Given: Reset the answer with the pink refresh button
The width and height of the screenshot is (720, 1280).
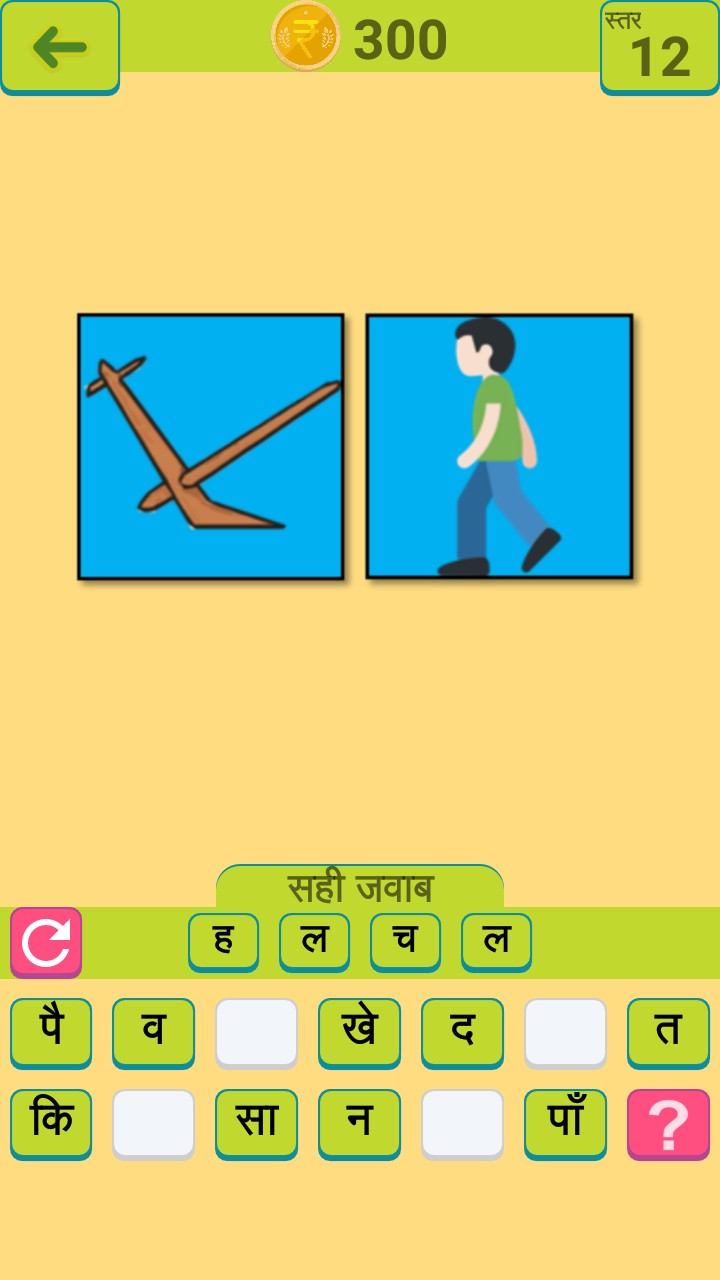Looking at the screenshot, I should click(x=46, y=941).
